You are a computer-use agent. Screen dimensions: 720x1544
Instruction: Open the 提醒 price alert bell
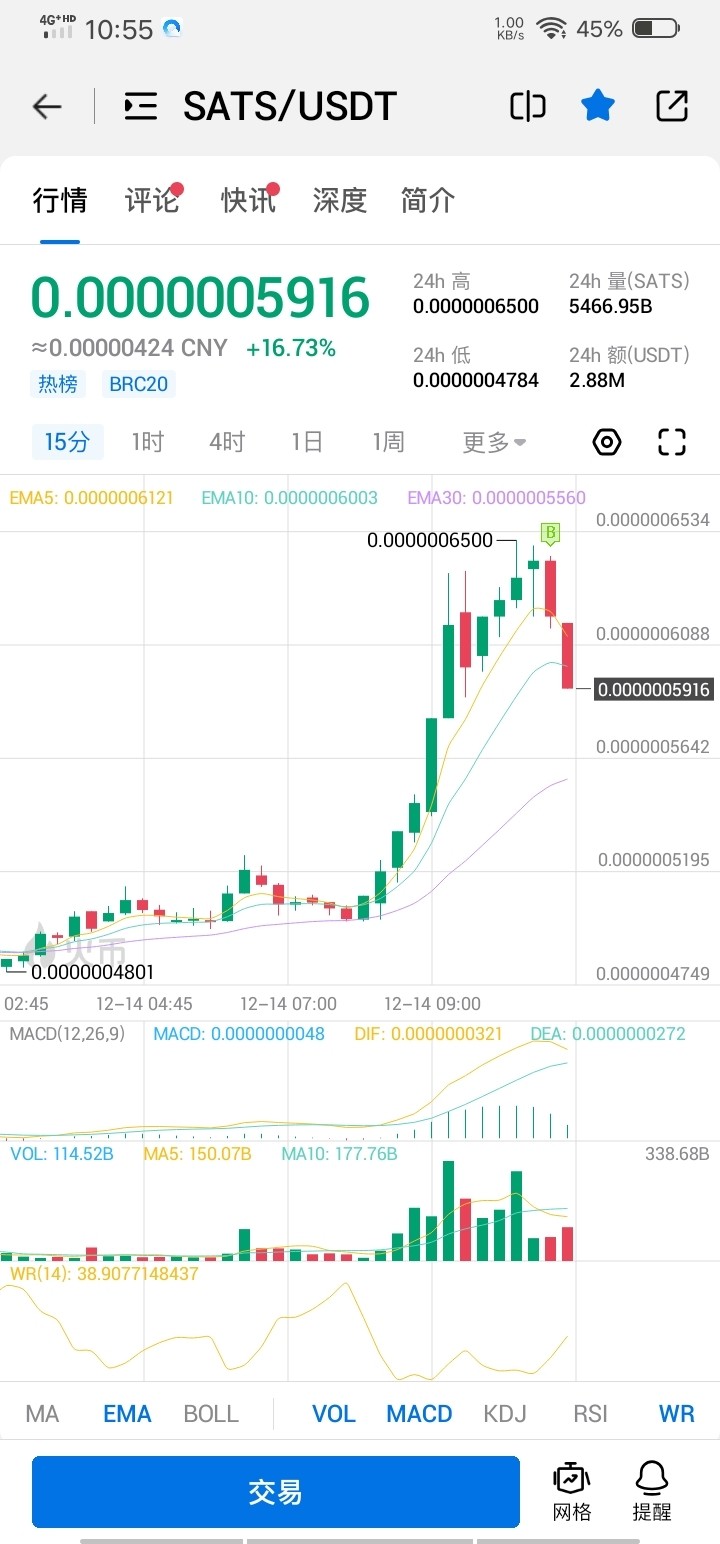click(x=651, y=1490)
